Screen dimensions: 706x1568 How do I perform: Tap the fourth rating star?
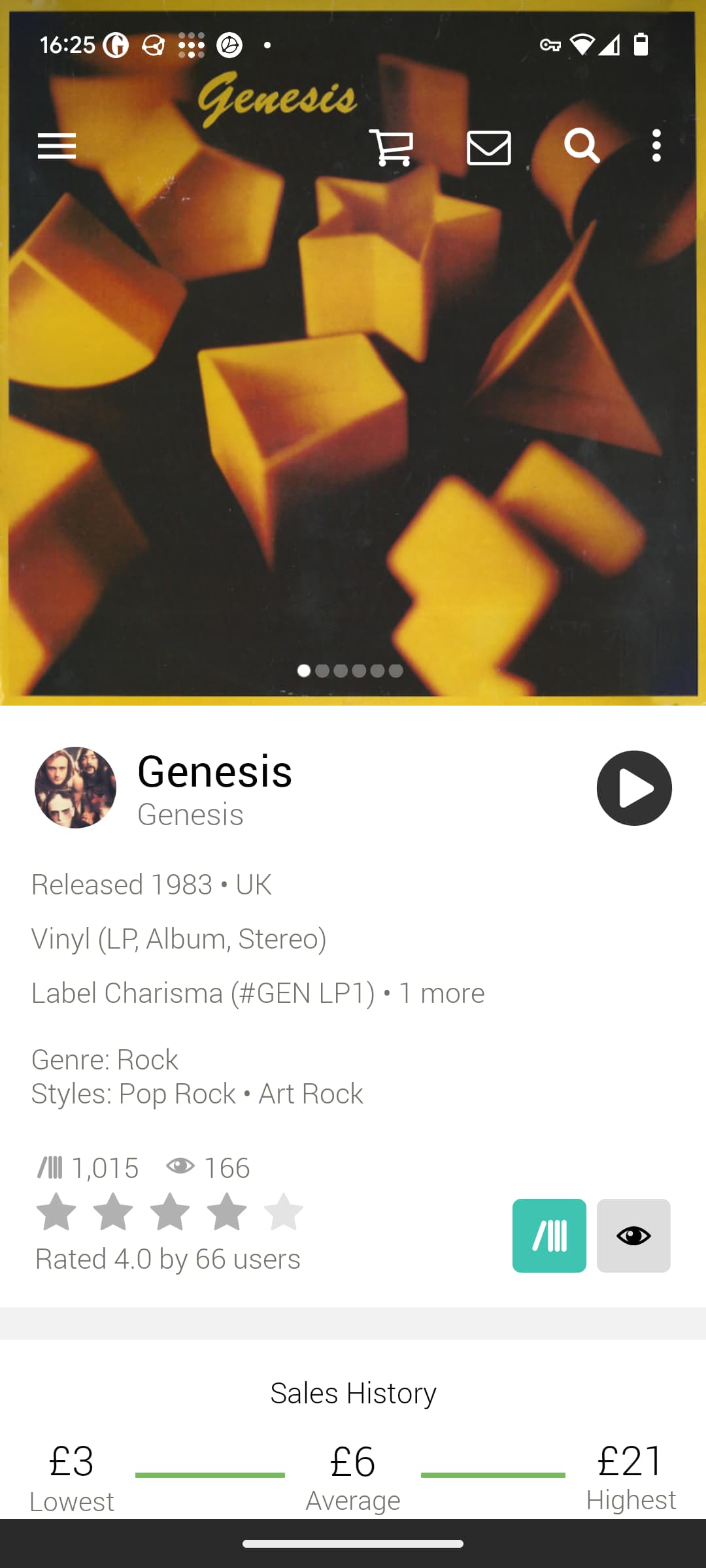pos(227,1212)
